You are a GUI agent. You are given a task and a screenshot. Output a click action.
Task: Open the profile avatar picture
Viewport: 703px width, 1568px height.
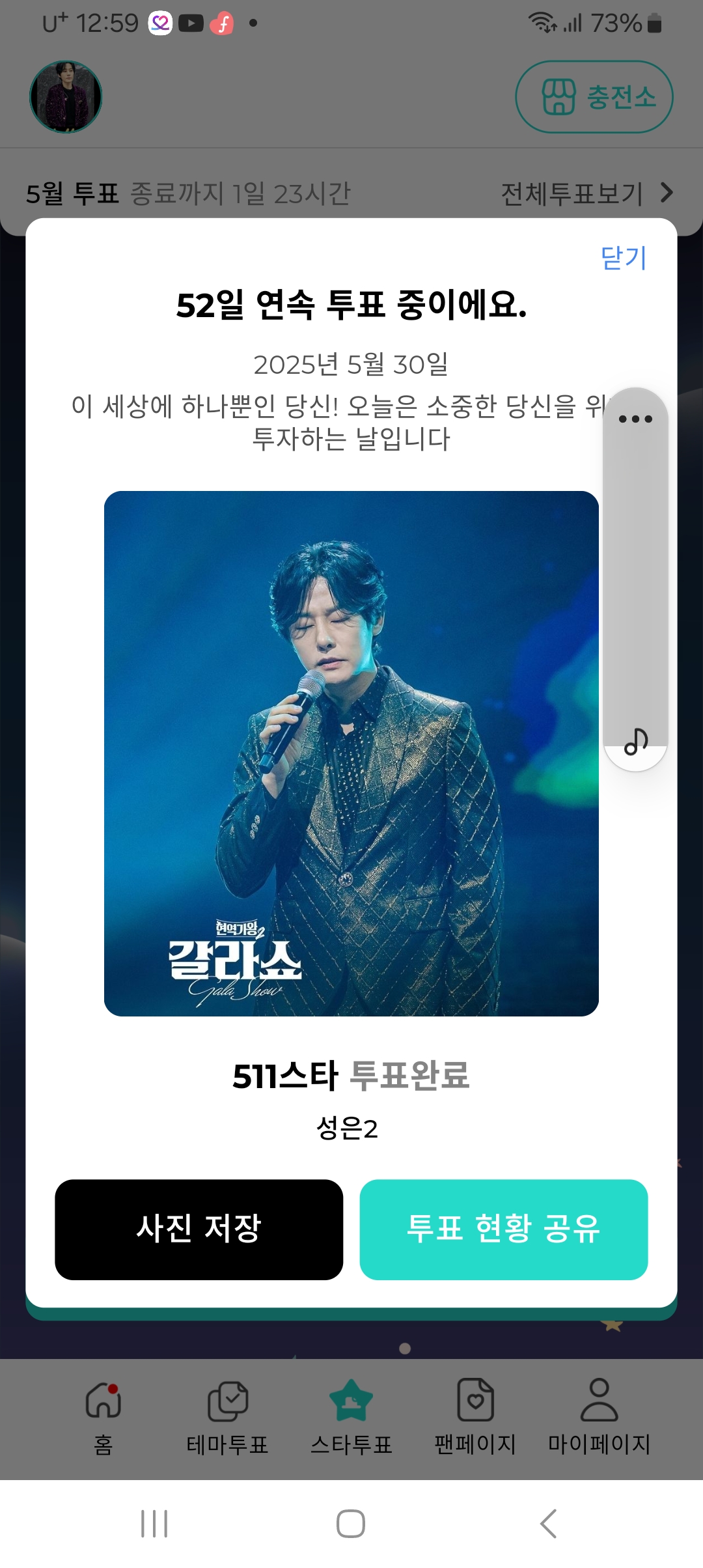(66, 97)
